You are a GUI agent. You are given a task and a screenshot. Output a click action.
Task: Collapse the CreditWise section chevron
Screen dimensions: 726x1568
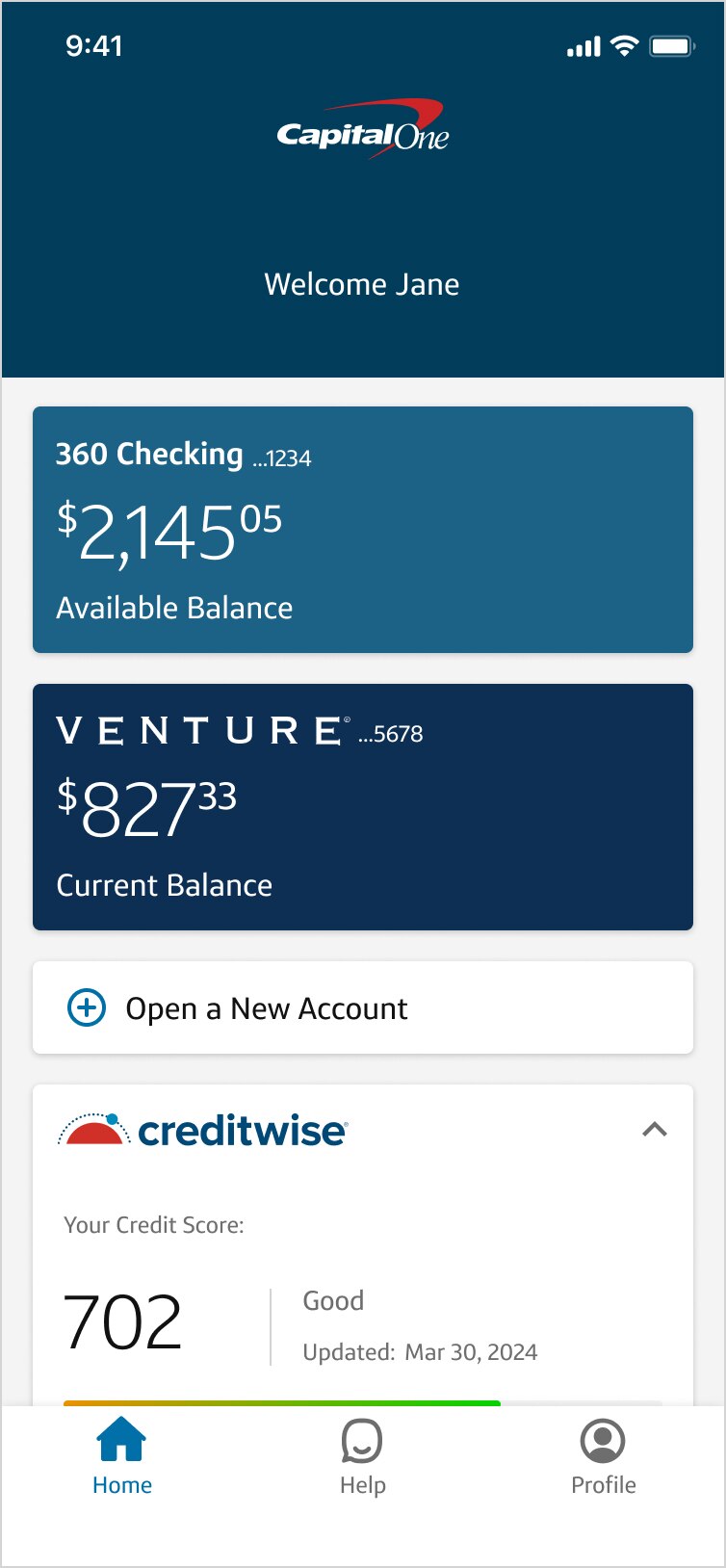656,1129
